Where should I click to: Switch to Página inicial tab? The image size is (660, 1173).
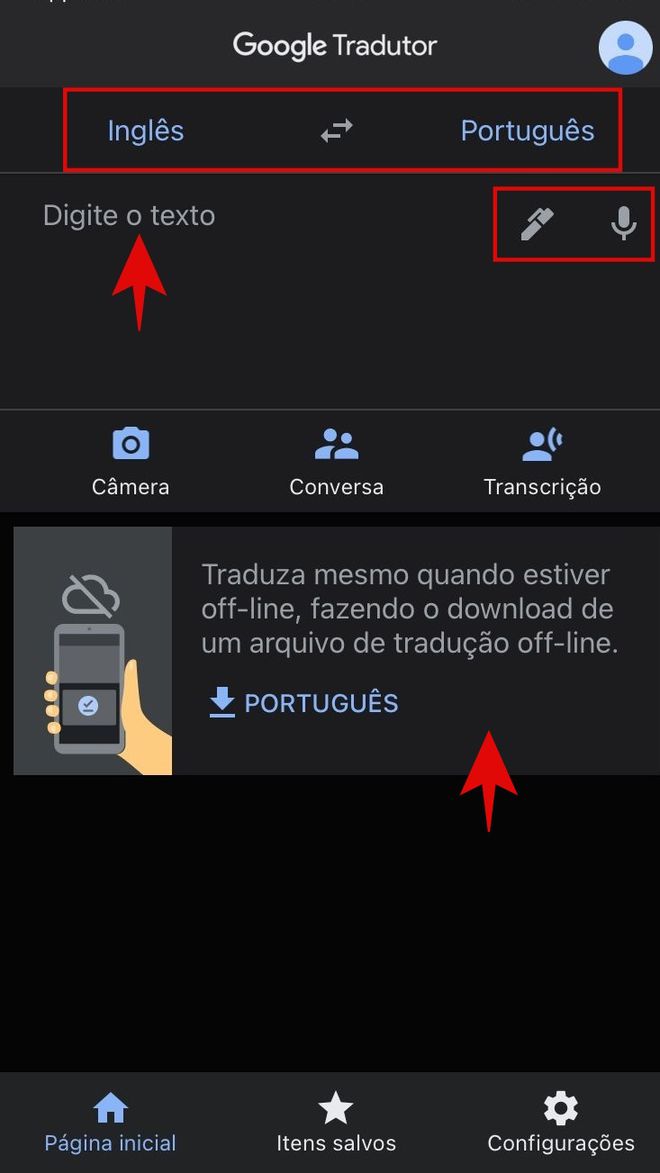point(110,1122)
